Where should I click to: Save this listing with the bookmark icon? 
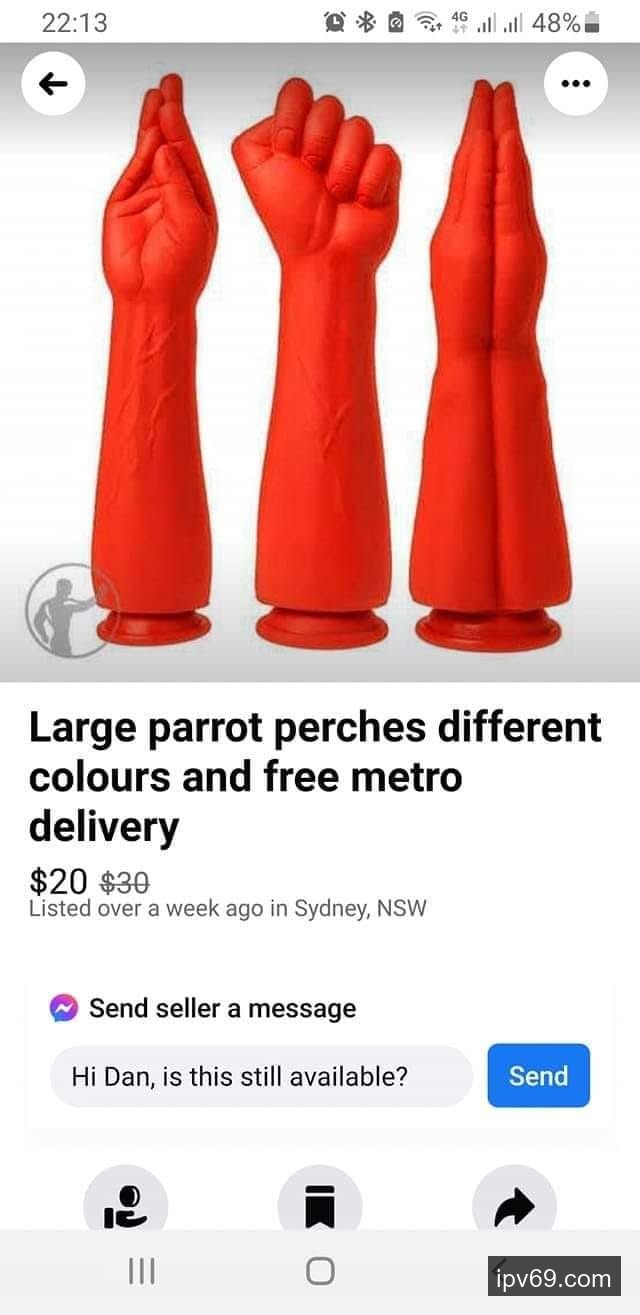click(320, 1203)
